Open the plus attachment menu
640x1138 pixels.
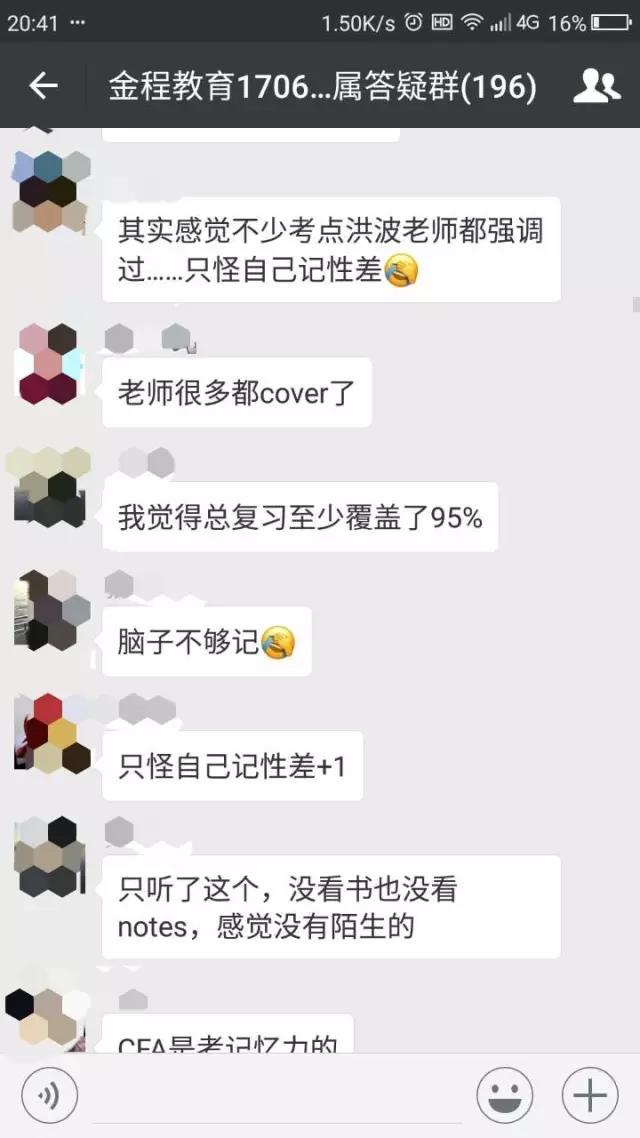(590, 1096)
